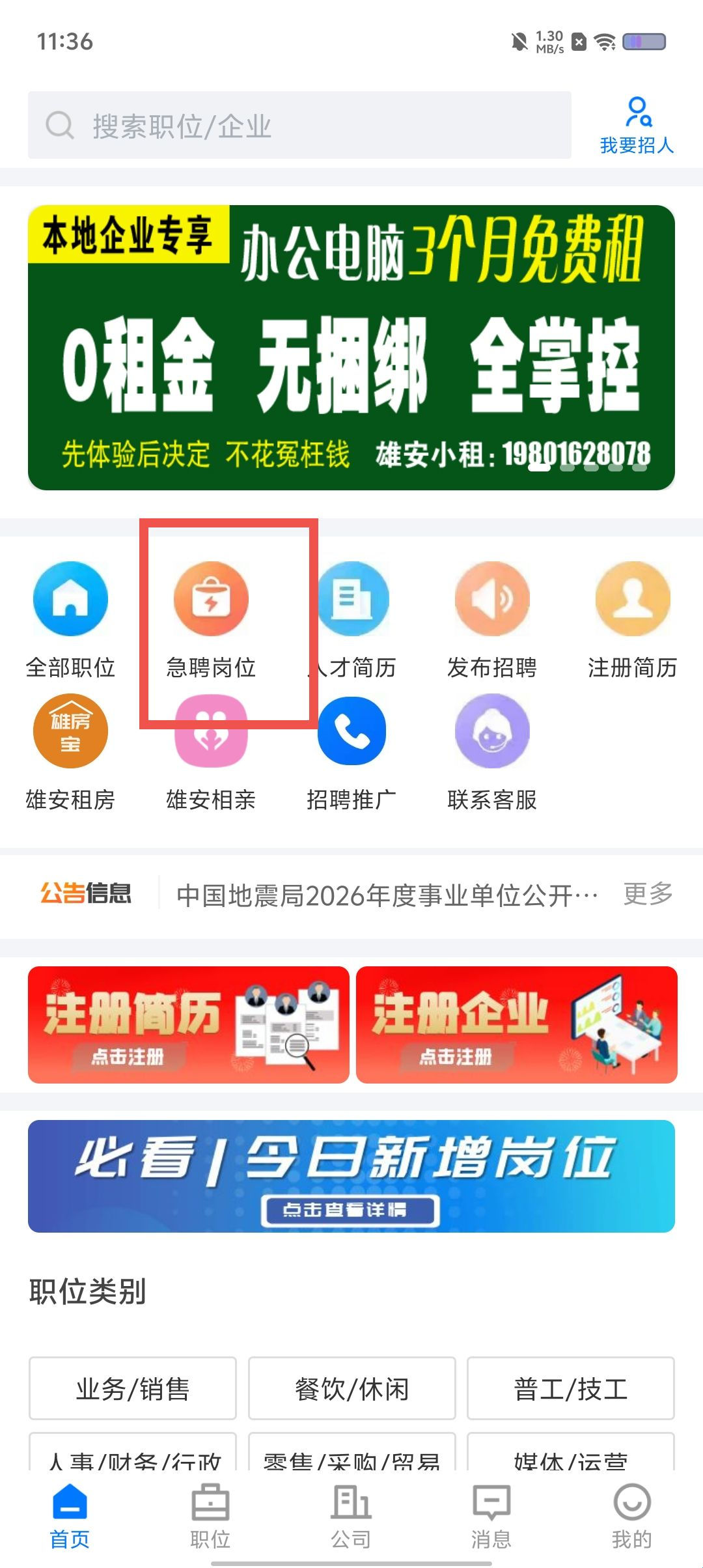
Task: Open 雄安相亲 matchmaking
Action: pyautogui.click(x=211, y=751)
